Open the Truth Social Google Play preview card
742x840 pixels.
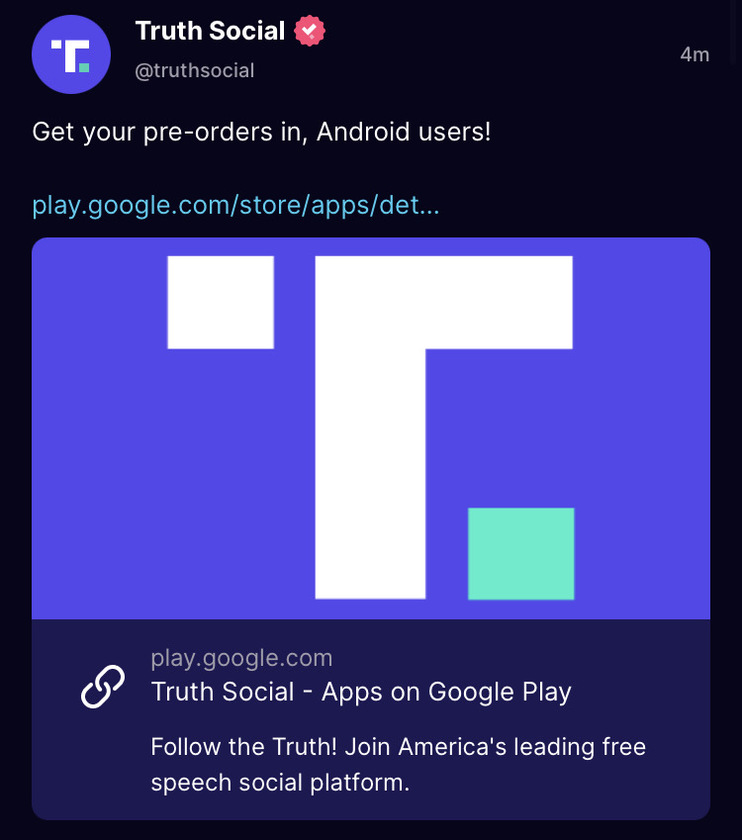click(370, 718)
